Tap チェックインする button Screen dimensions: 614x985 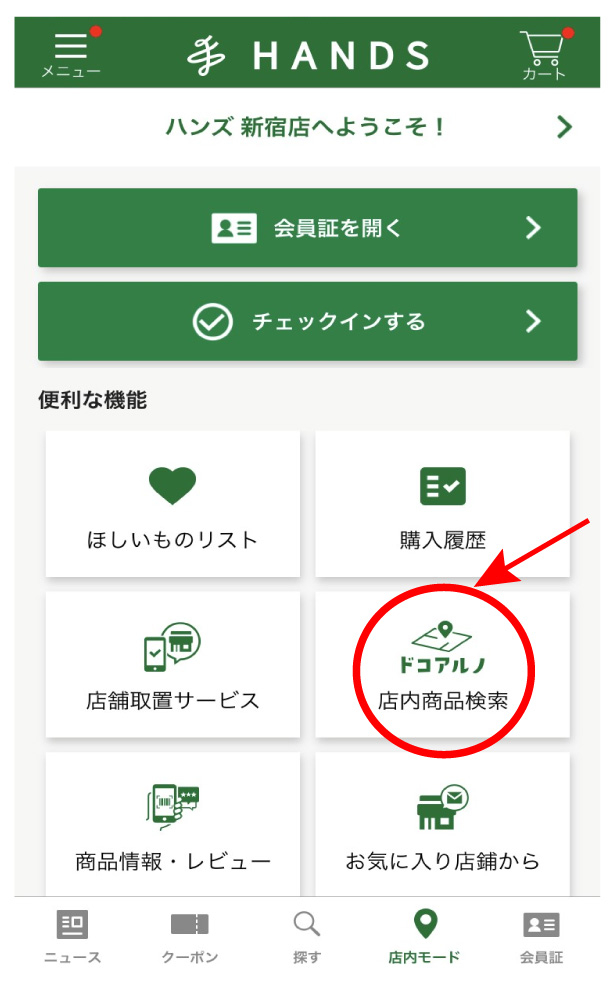point(307,321)
